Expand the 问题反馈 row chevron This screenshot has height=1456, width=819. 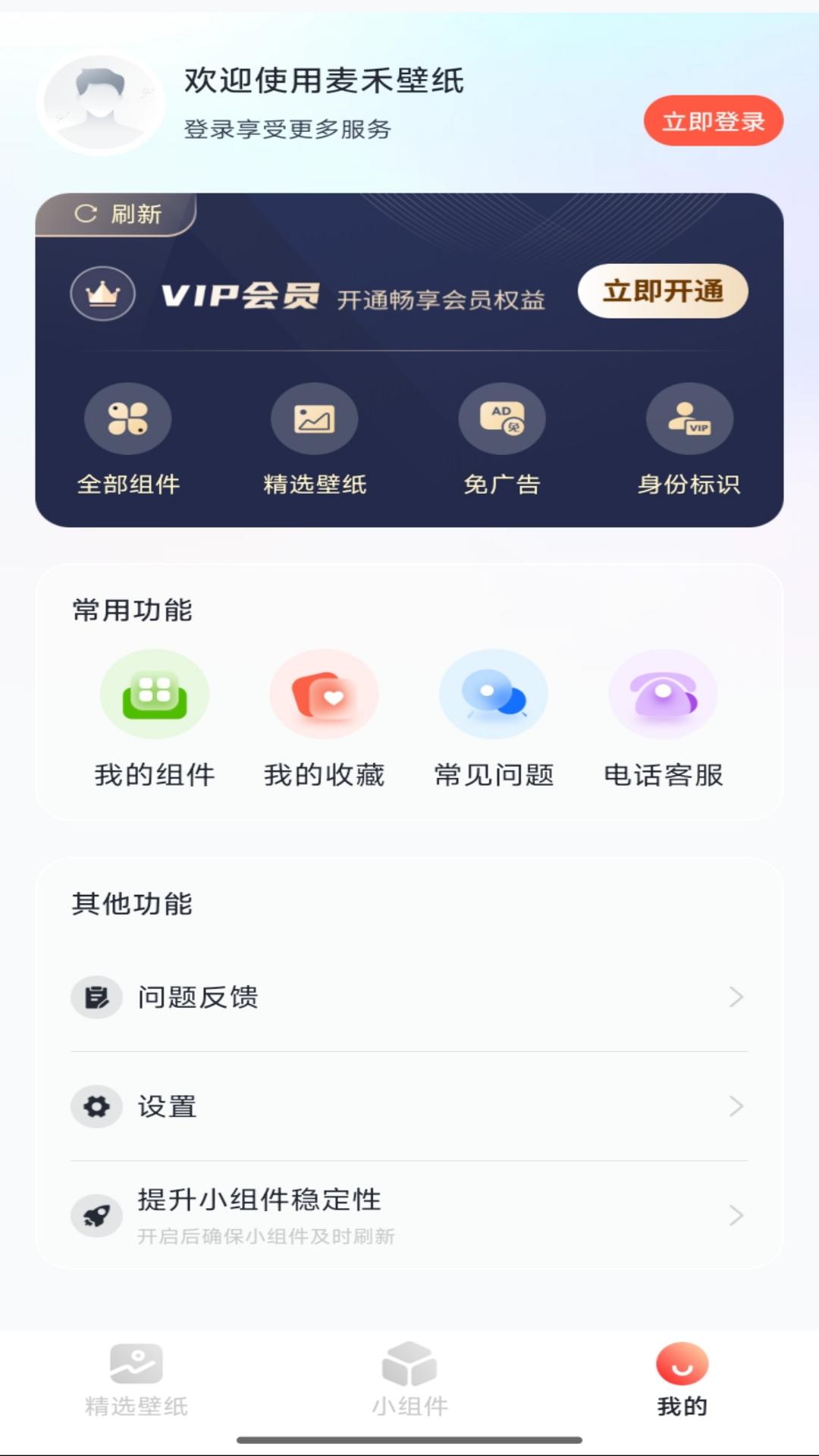734,998
